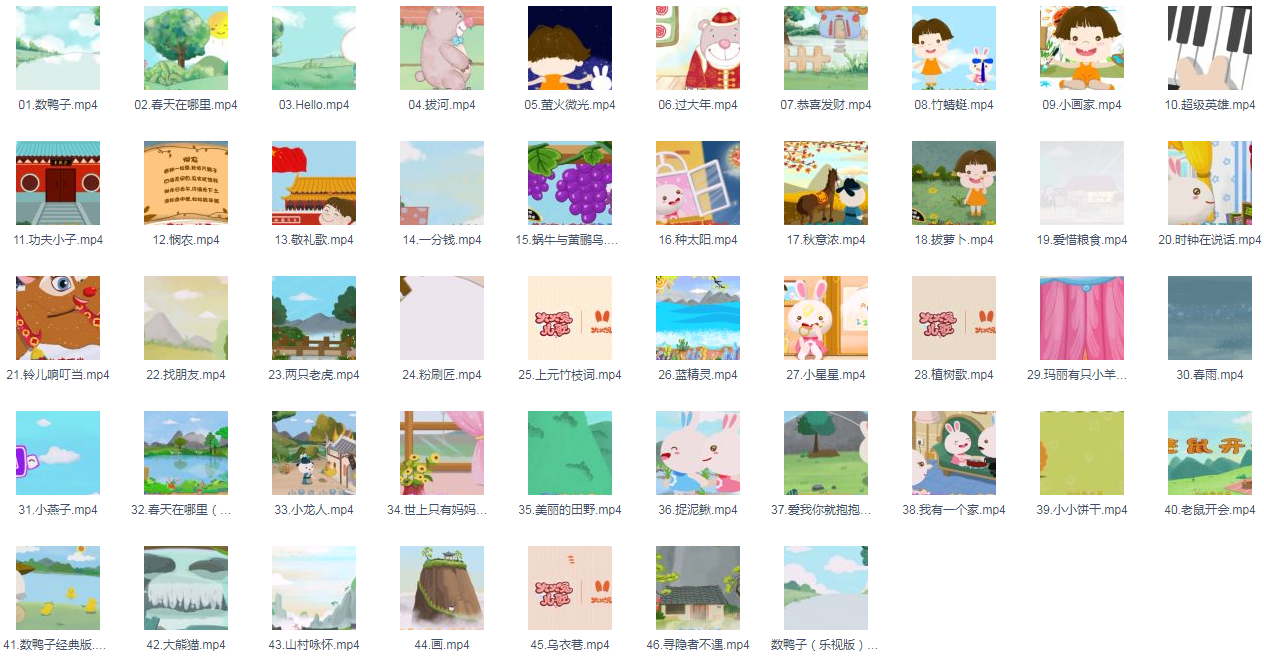
Task: Play the 30.春雨.mp4 video
Action: tap(1210, 318)
